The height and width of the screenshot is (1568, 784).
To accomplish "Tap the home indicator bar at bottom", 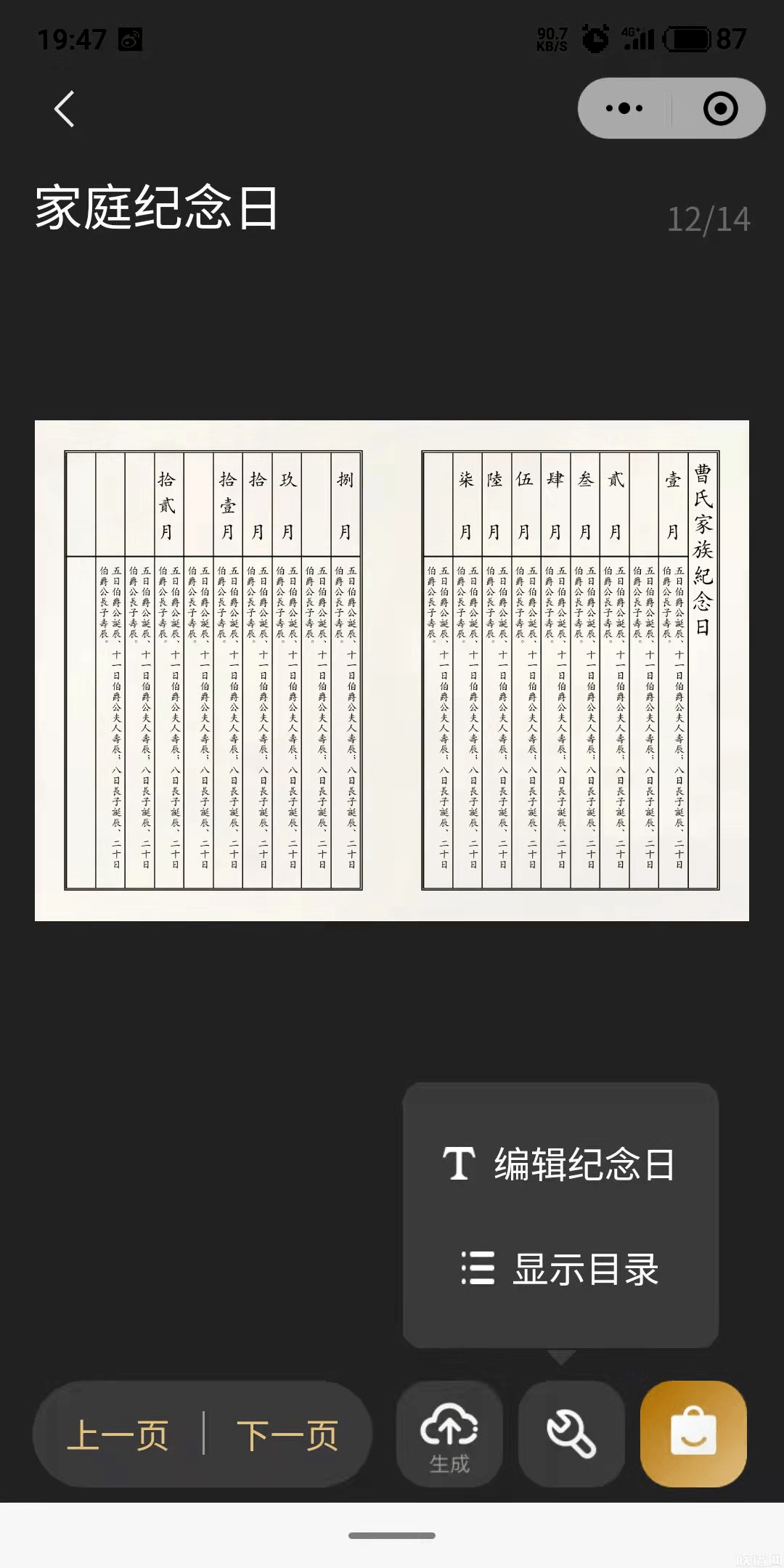I will [392, 1536].
